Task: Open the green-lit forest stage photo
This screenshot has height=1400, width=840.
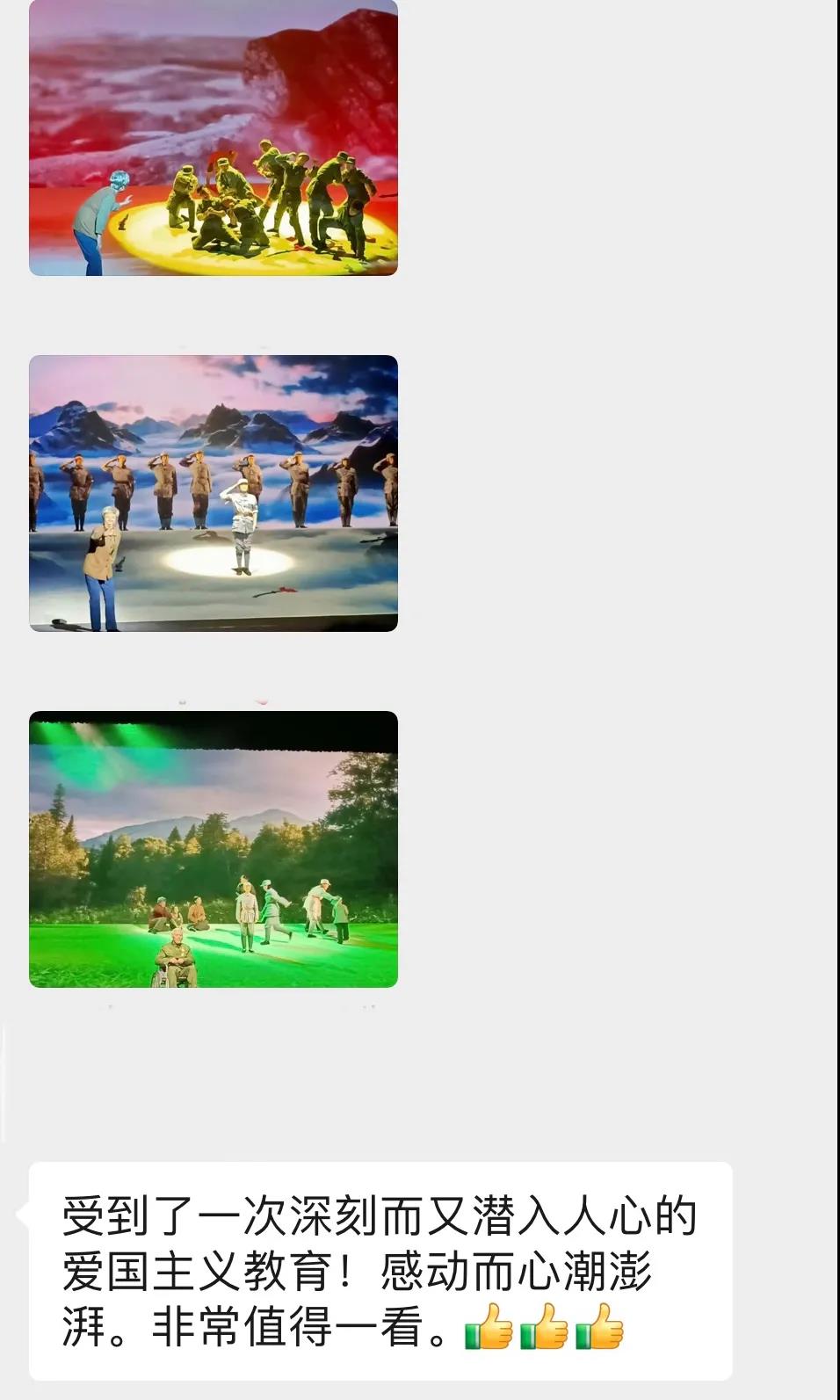Action: 214,849
